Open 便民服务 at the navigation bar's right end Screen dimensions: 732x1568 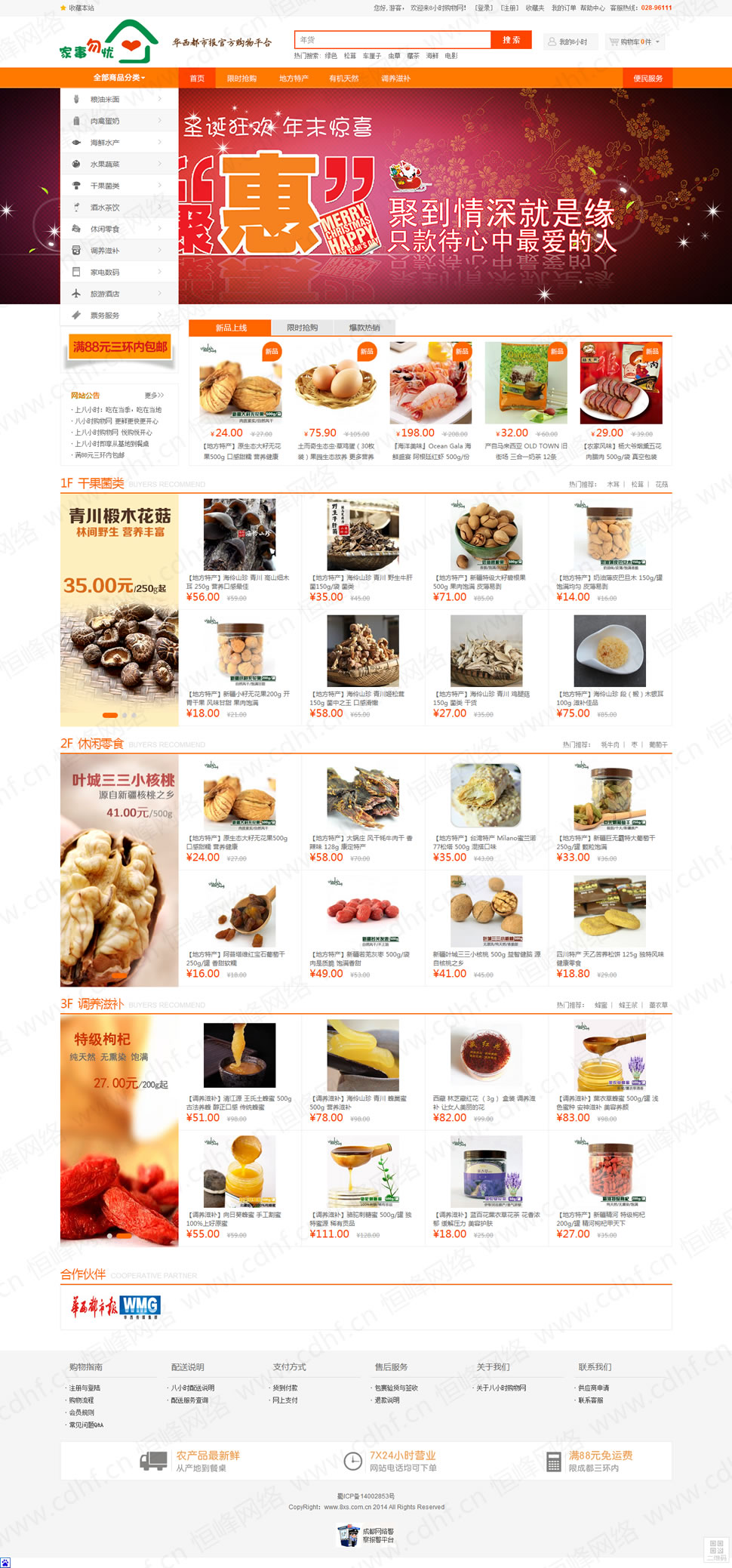(x=647, y=79)
